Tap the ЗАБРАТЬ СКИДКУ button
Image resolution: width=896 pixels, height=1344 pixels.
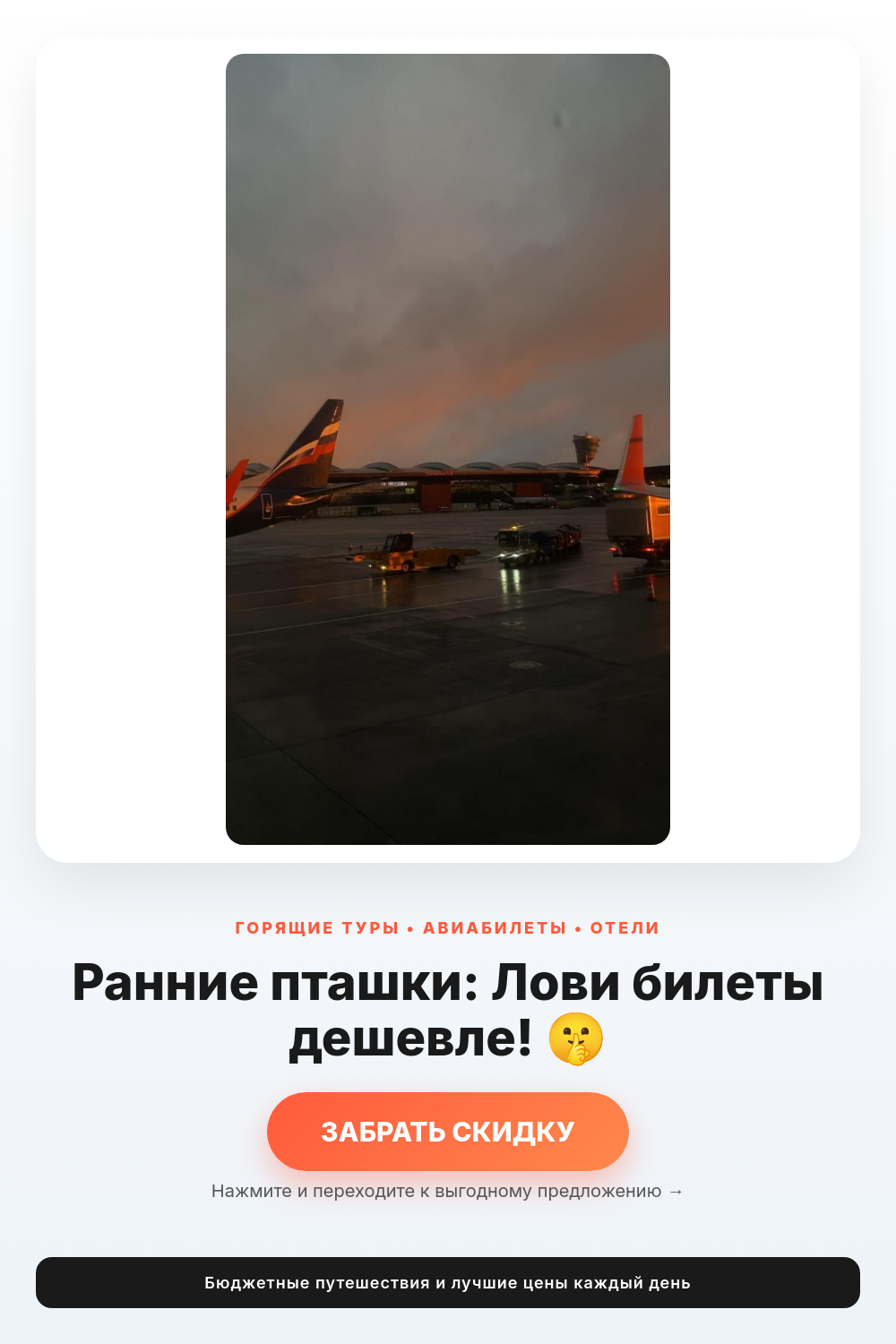click(448, 1132)
